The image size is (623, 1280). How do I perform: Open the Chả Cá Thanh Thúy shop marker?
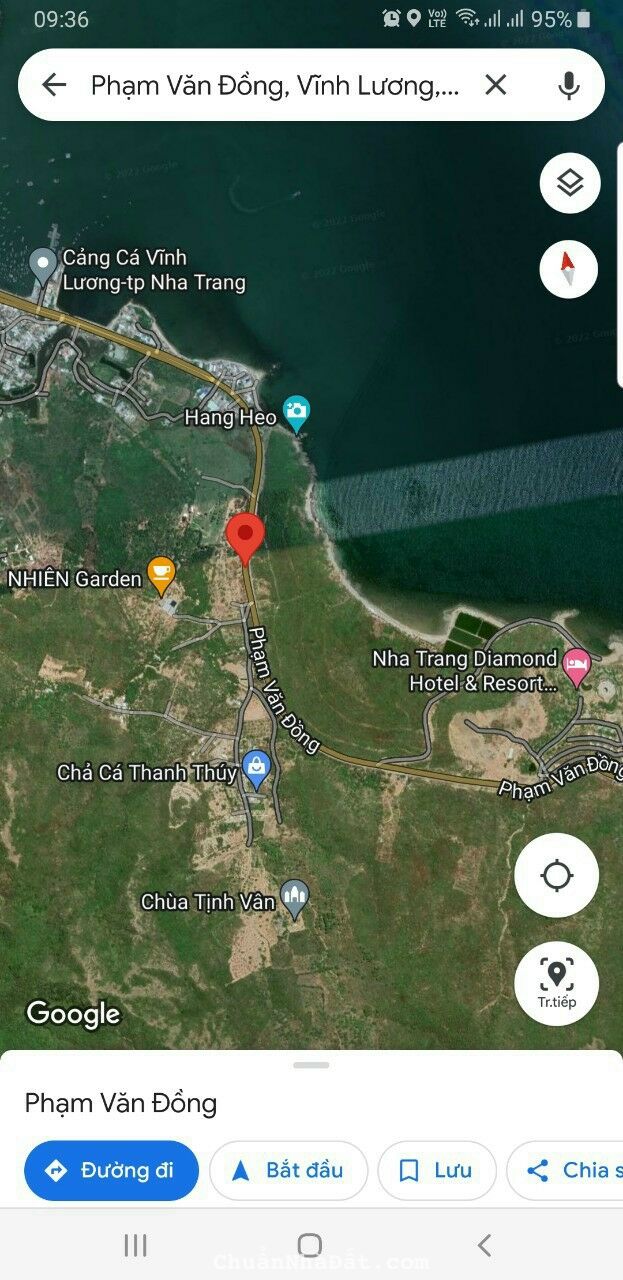pyautogui.click(x=257, y=769)
